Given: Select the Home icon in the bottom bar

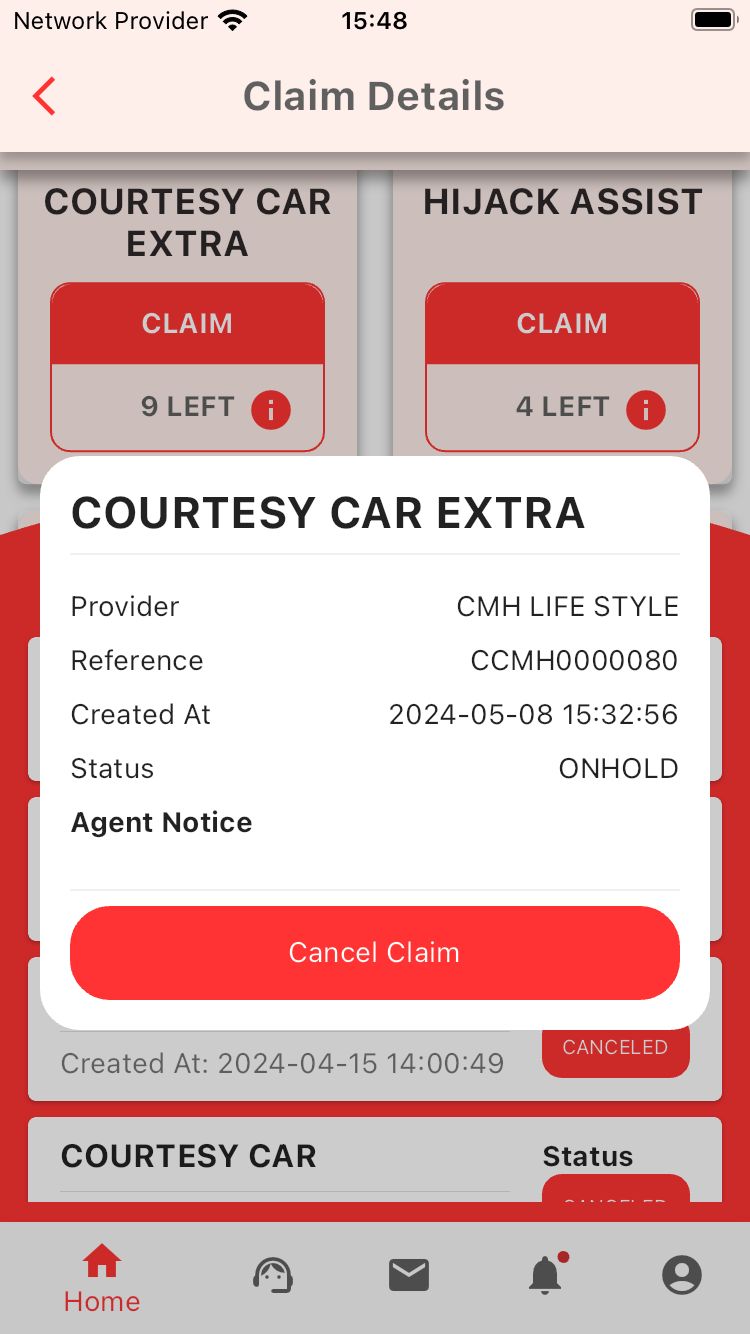Looking at the screenshot, I should pos(100,1262).
